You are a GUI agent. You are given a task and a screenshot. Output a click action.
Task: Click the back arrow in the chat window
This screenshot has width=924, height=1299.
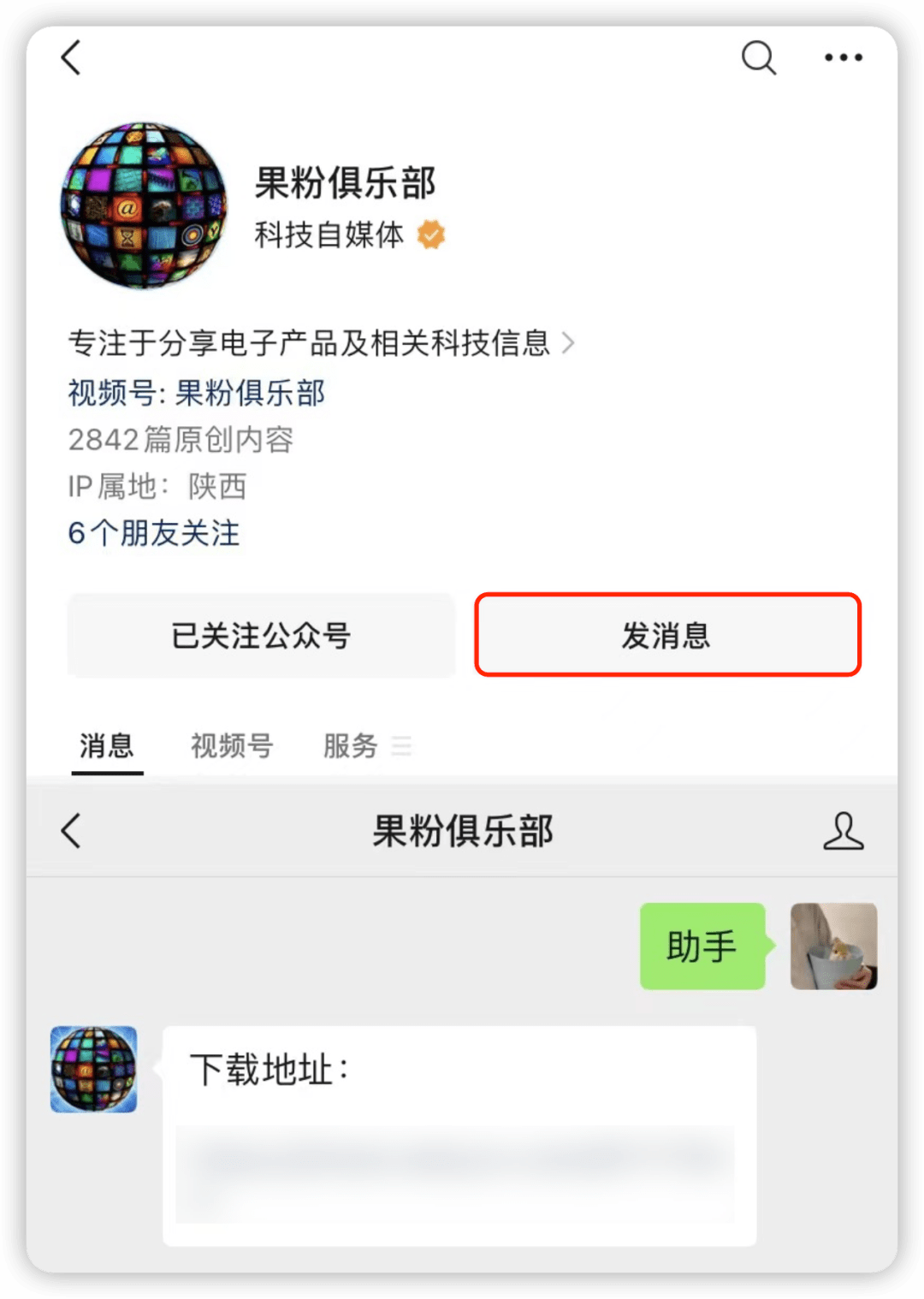point(72,830)
